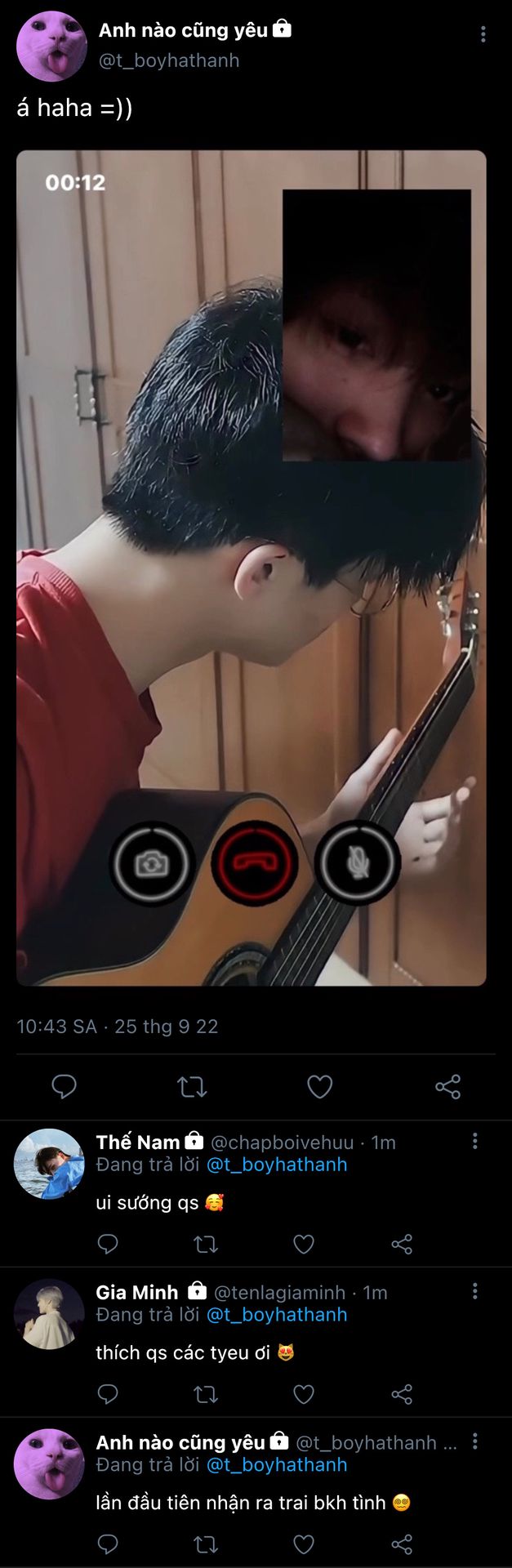Open @t_boyhathanh link in Thế Nam's reply
The image size is (512, 1568).
pyautogui.click(x=277, y=1165)
